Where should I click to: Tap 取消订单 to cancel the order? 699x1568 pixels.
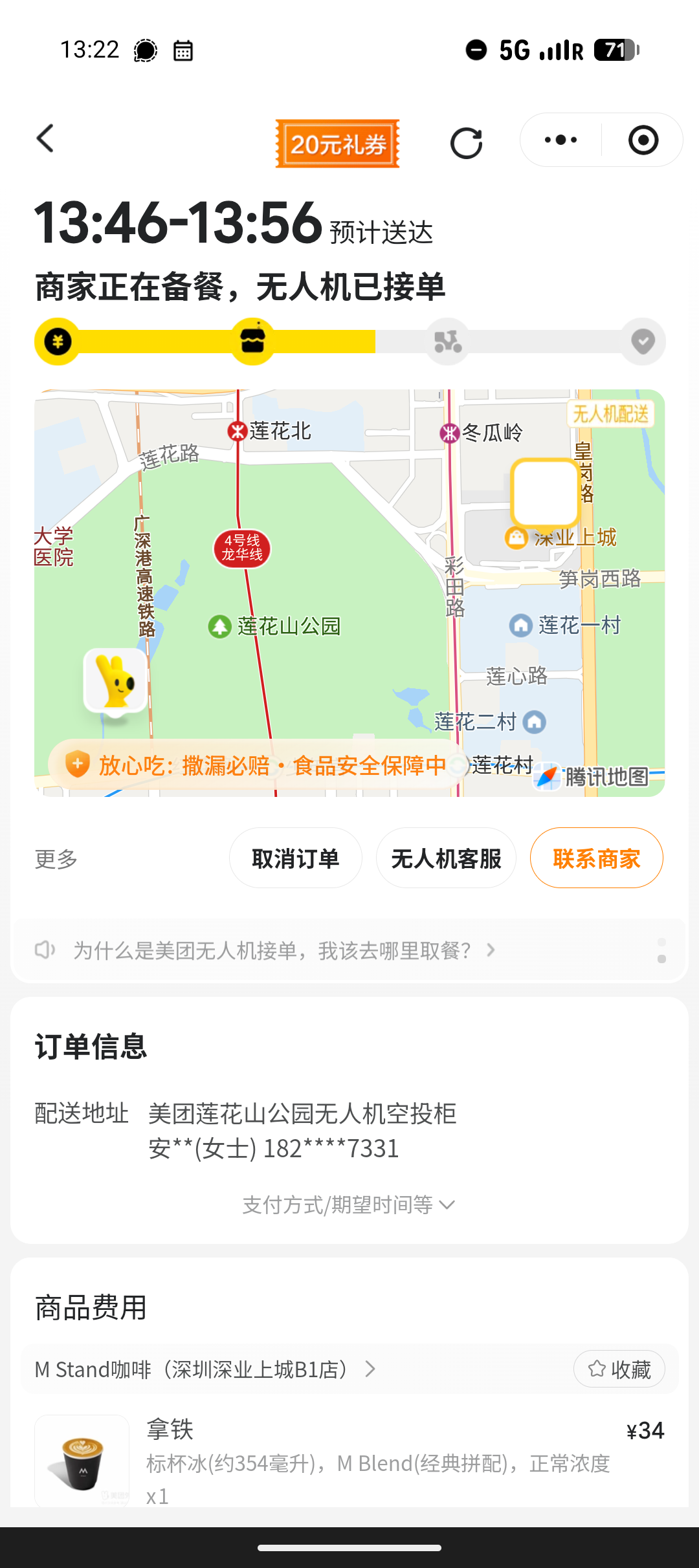coord(295,858)
